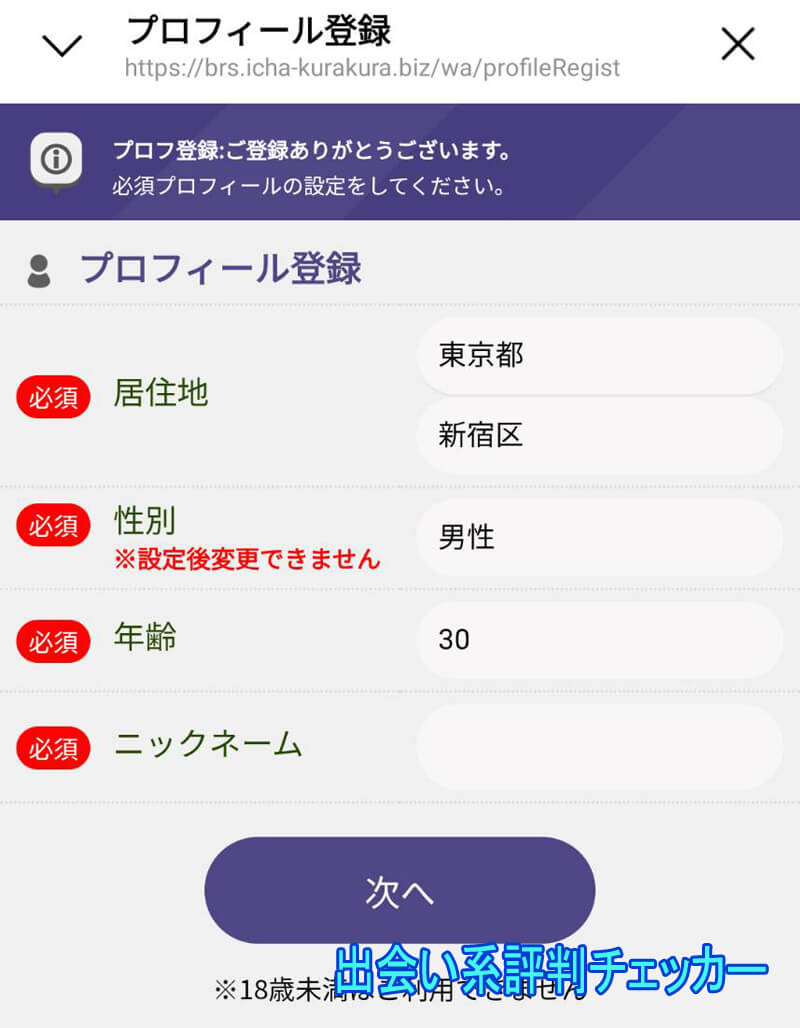800x1028 pixels.
Task: Close the profile registration page
Action: coord(738,44)
